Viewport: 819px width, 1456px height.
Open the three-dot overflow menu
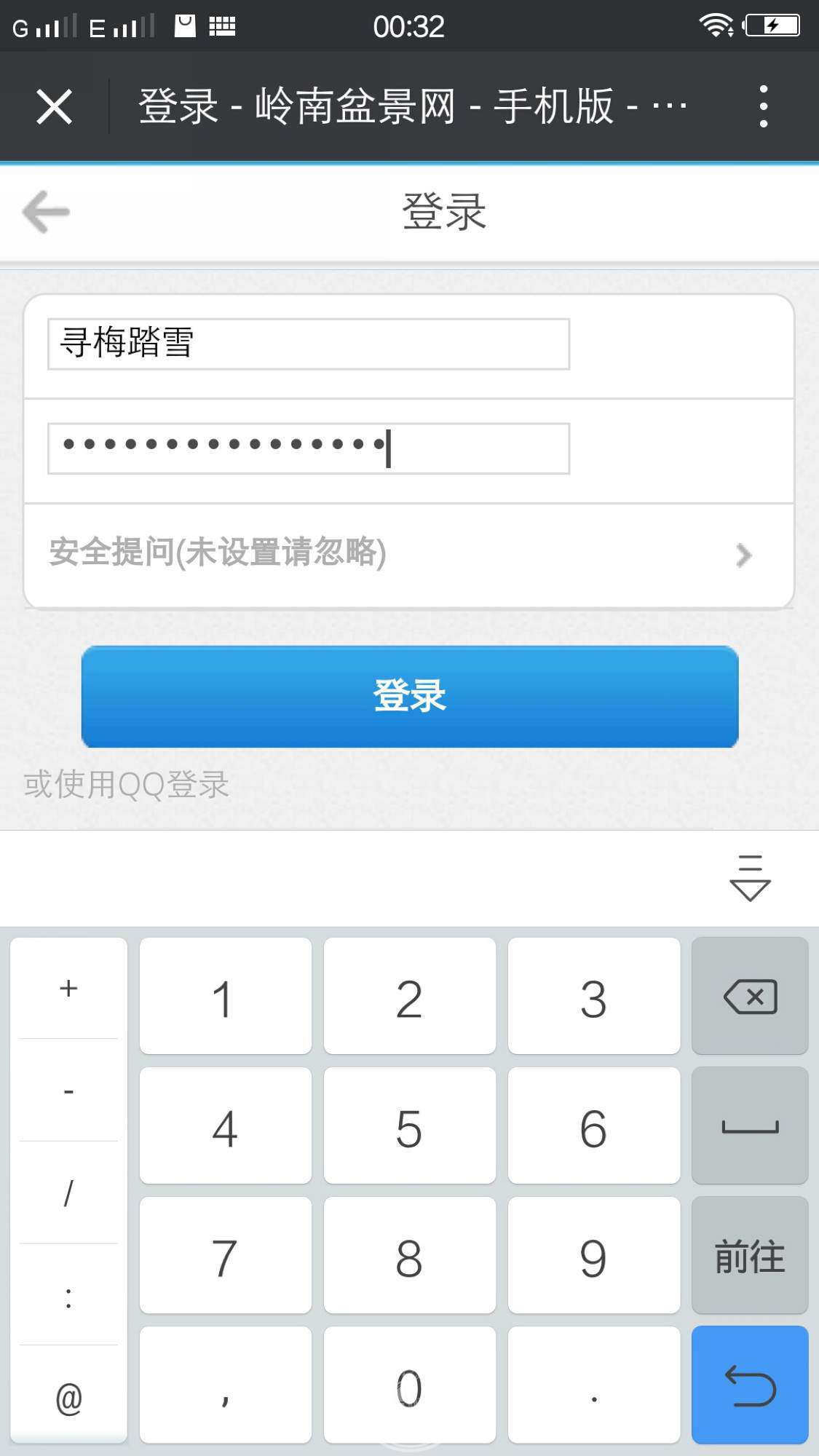click(x=763, y=107)
